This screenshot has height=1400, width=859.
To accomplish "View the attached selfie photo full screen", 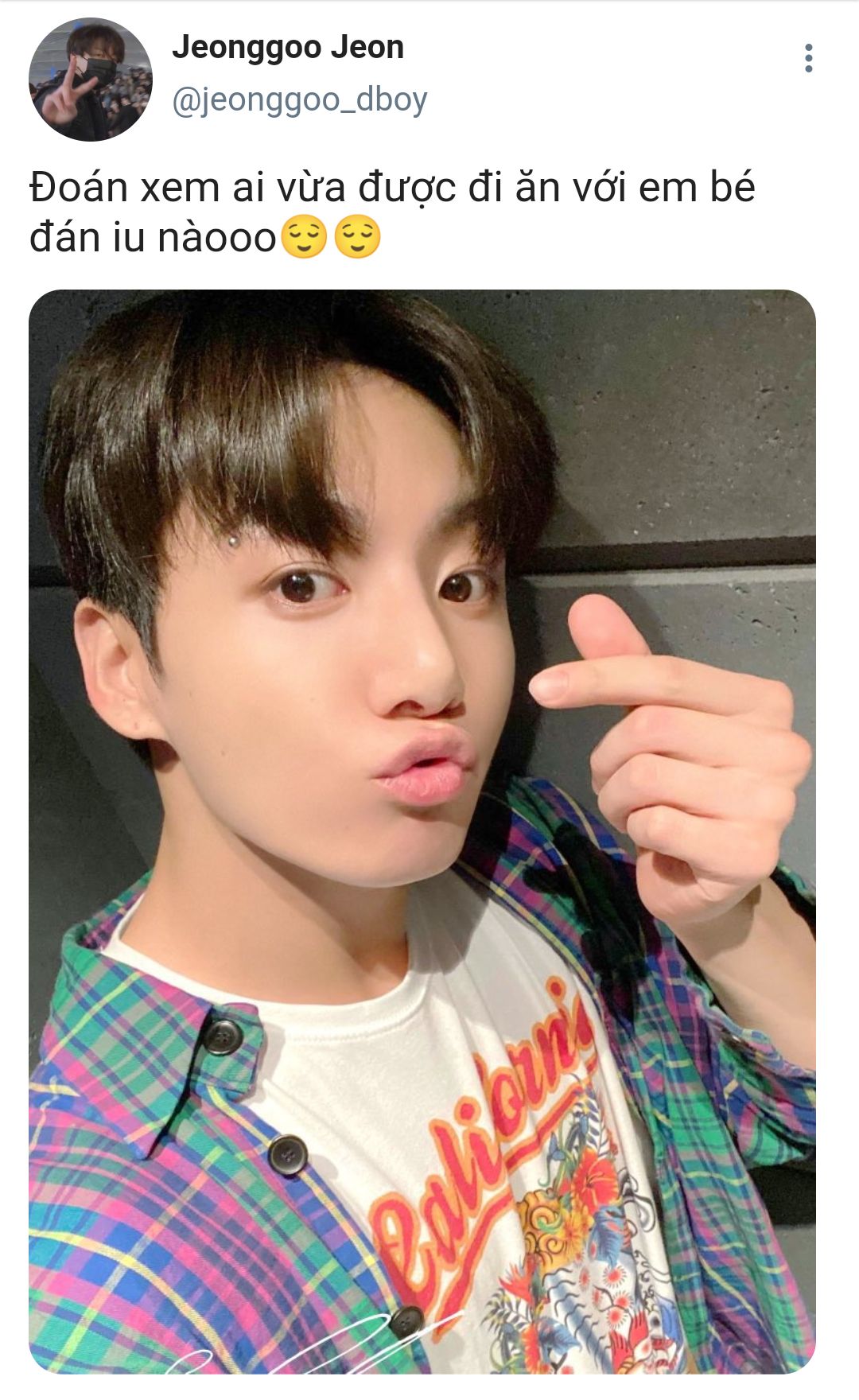I will [x=422, y=831].
